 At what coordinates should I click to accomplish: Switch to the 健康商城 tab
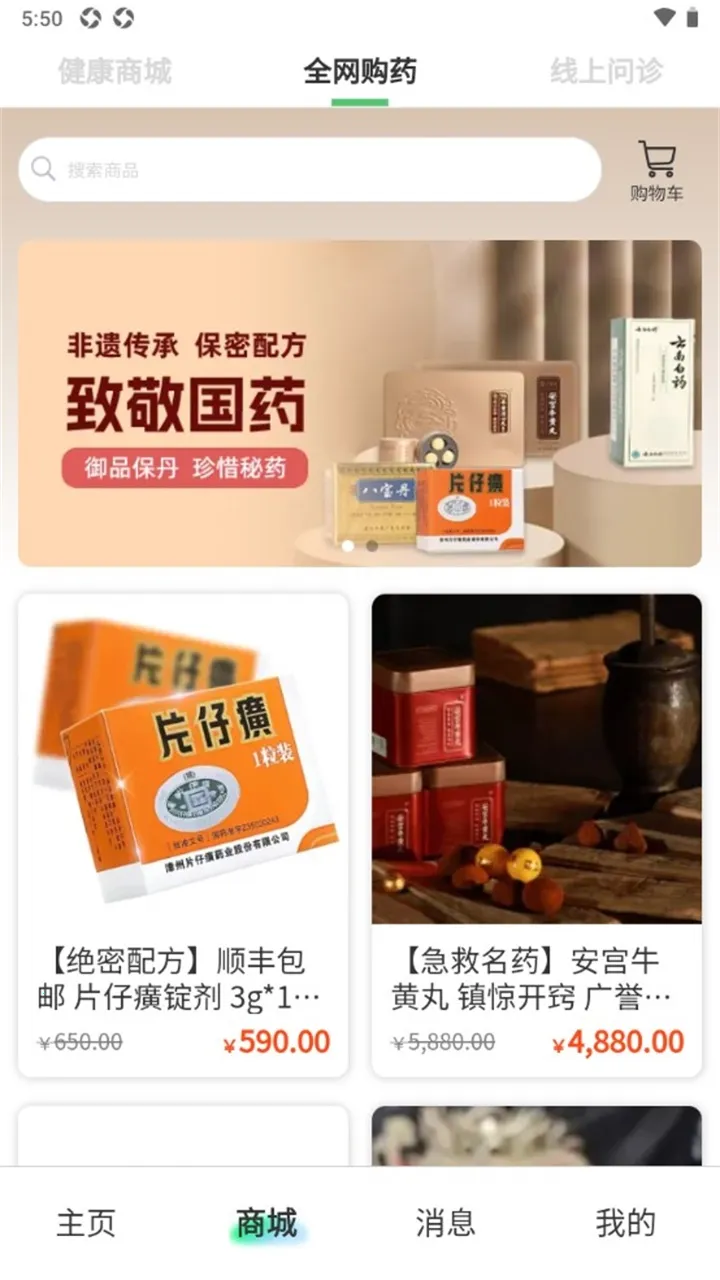click(x=115, y=71)
